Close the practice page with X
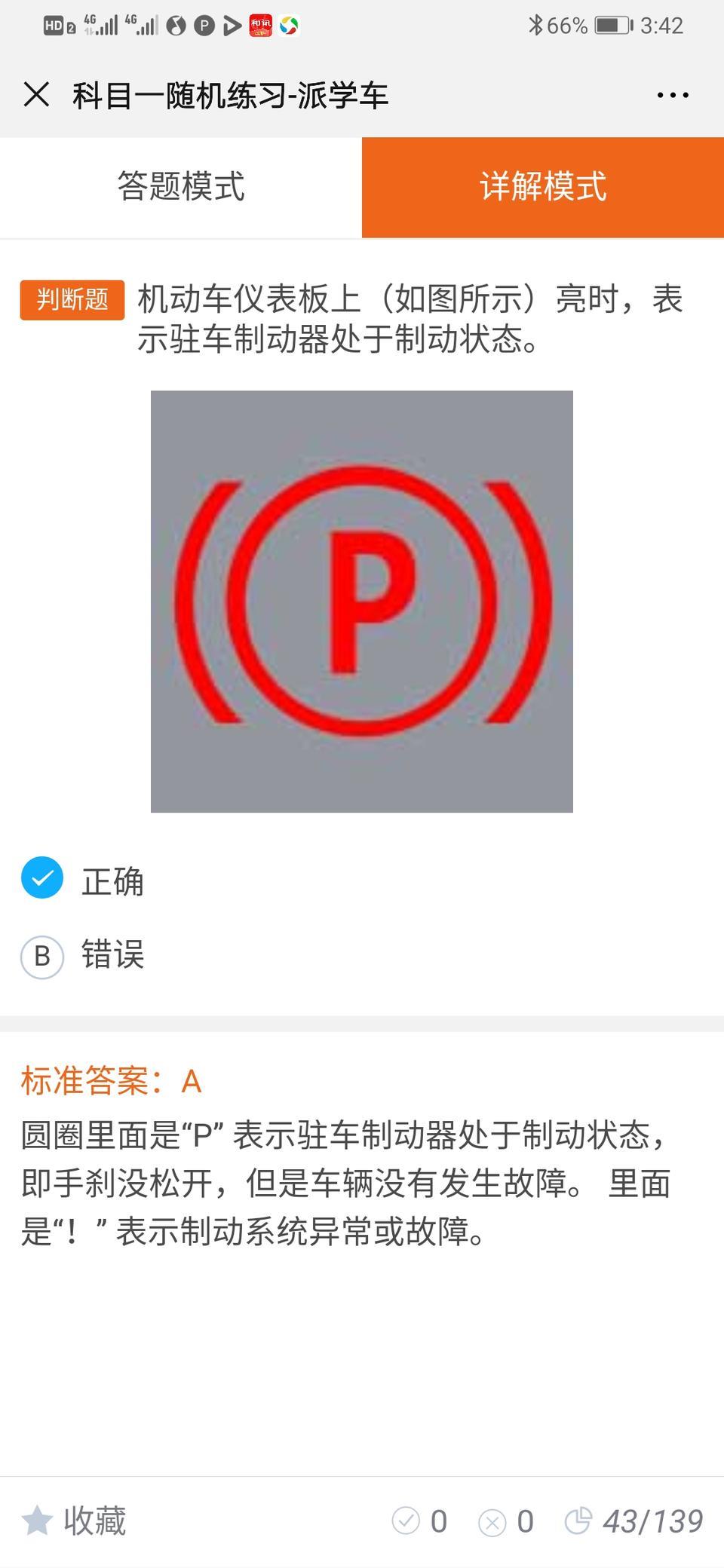 point(36,95)
